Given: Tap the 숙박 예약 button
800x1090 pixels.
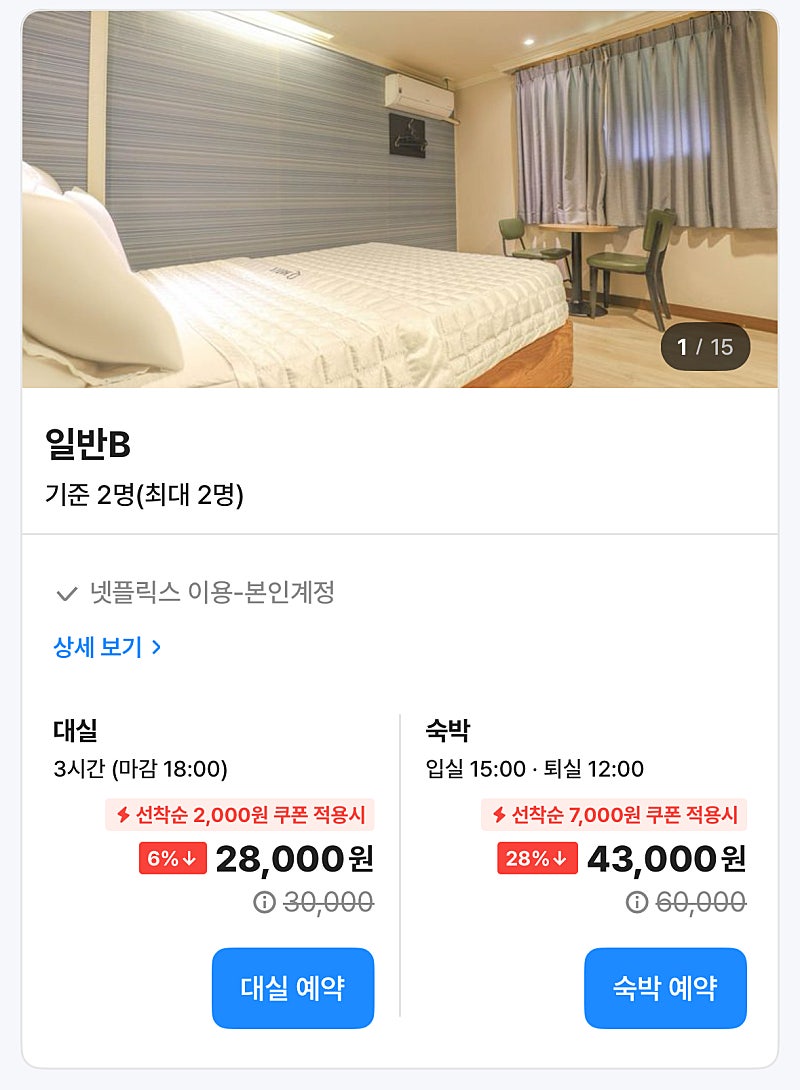Looking at the screenshot, I should tap(665, 988).
